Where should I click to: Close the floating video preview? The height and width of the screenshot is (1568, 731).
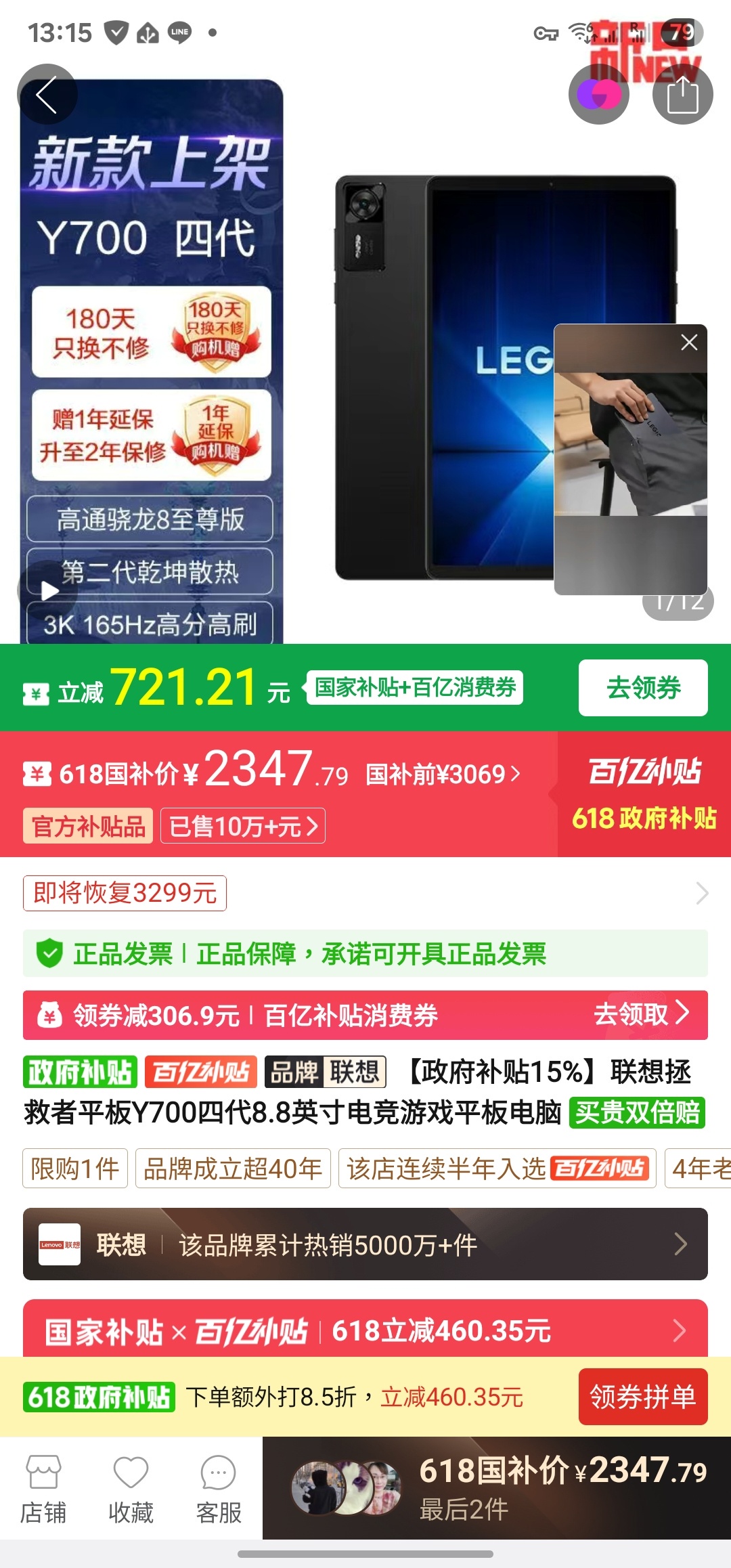pos(689,343)
